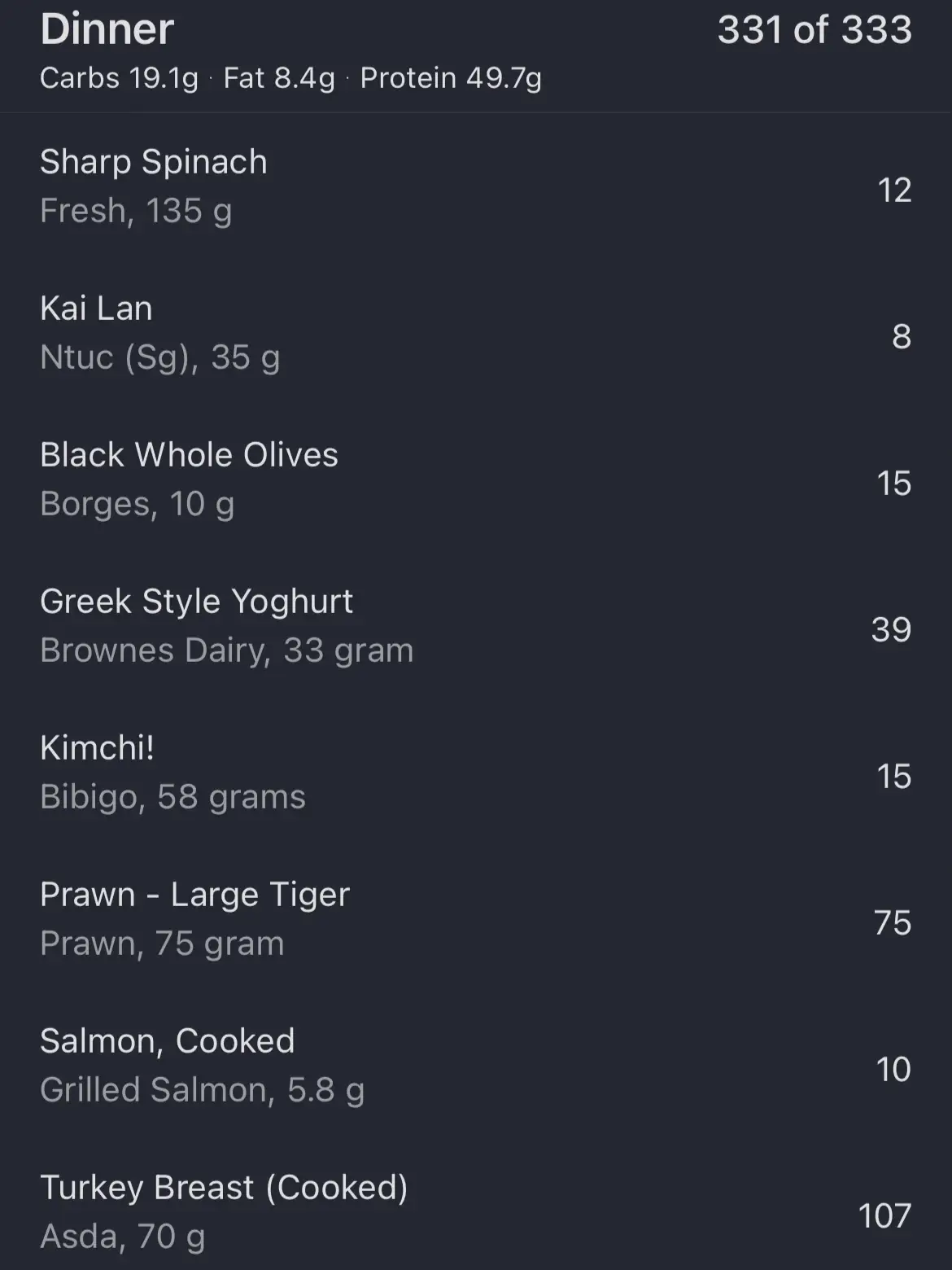Click the Bibigo, 58 grams subtitle
This screenshot has height=1270, width=952.
[172, 797]
